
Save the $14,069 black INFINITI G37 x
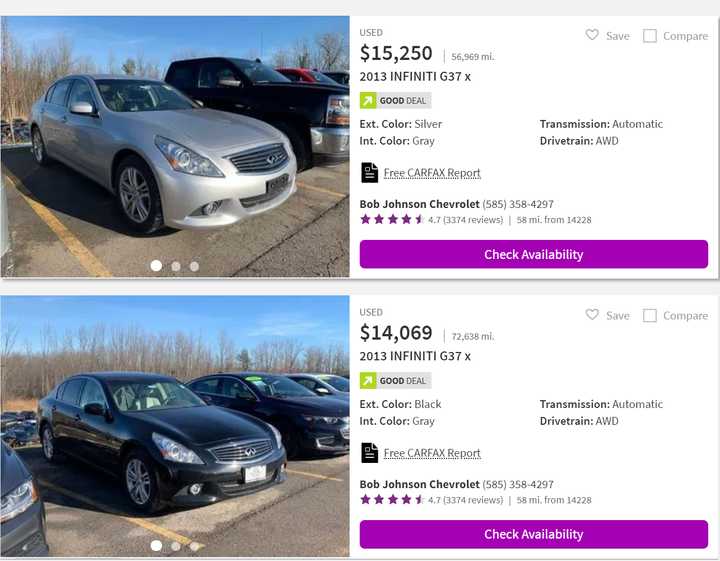[607, 316]
